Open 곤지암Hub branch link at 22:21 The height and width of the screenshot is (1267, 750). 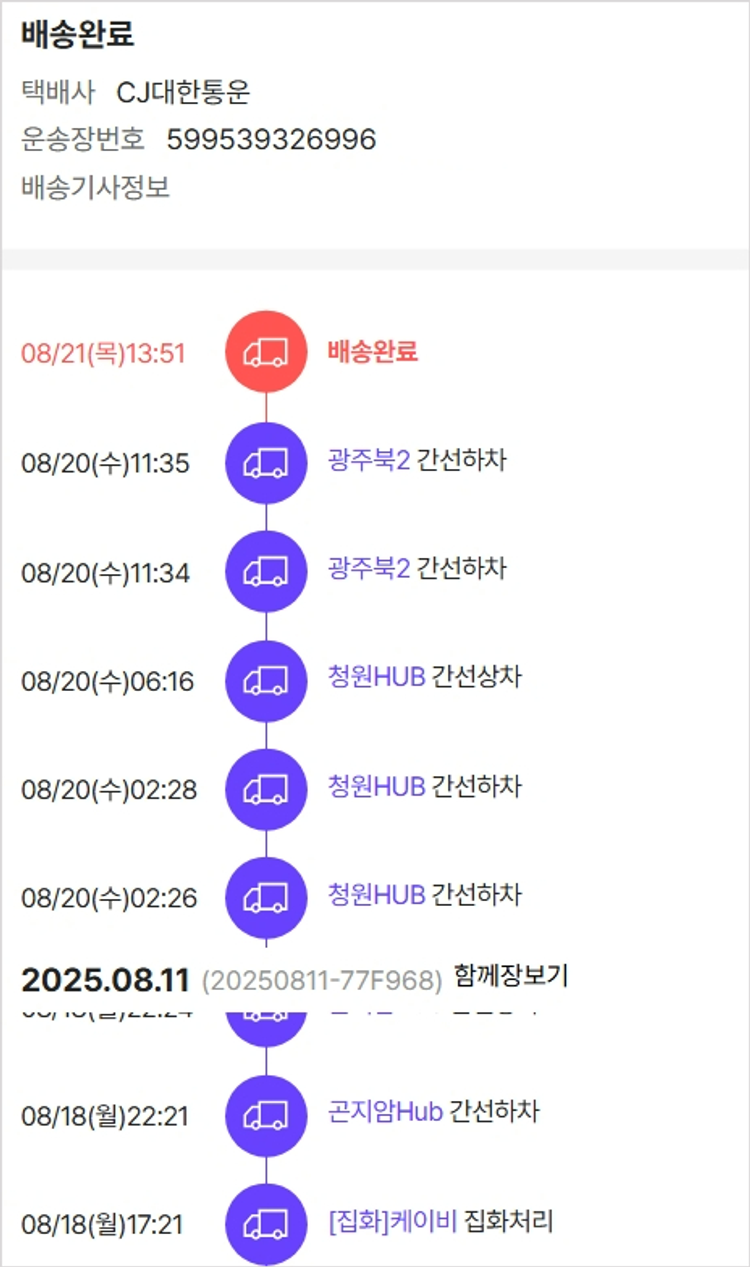click(x=385, y=1112)
